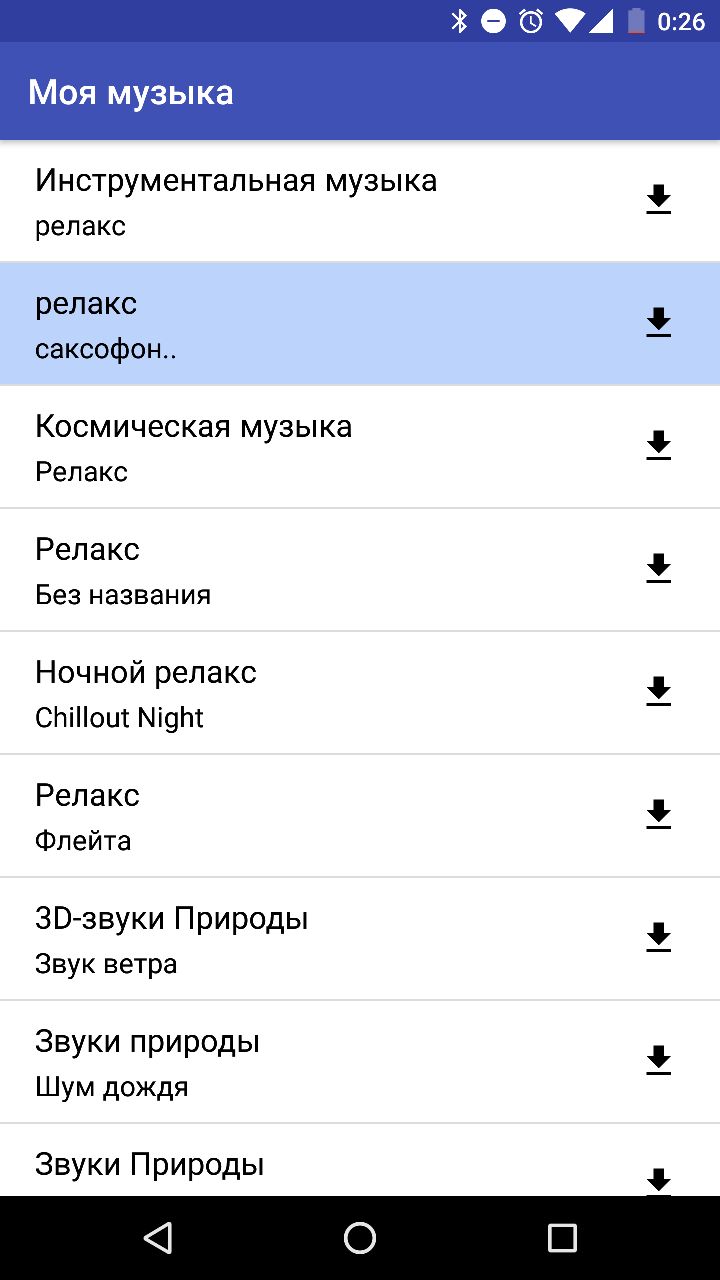
Task: Go to the home screen
Action: (360, 1238)
